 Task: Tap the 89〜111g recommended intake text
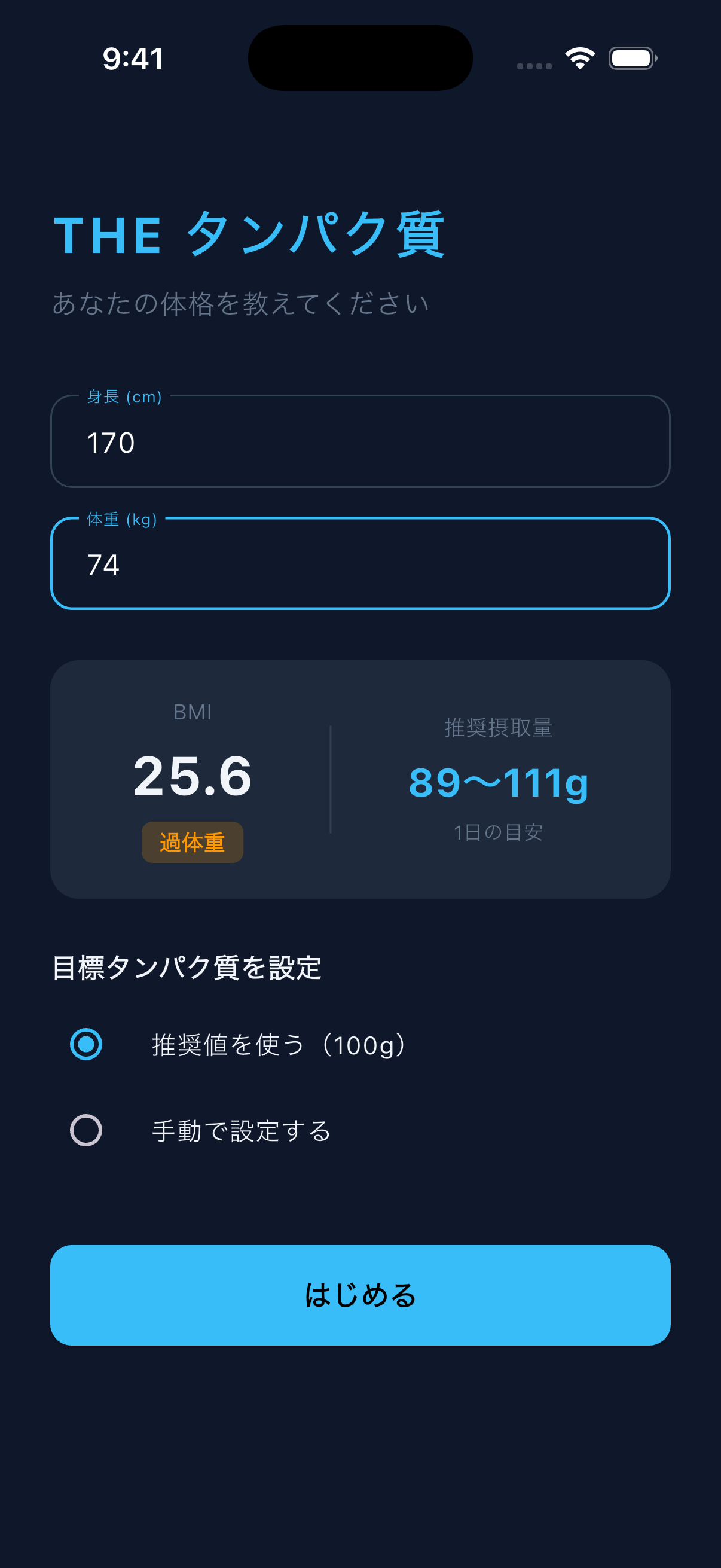coord(499,784)
